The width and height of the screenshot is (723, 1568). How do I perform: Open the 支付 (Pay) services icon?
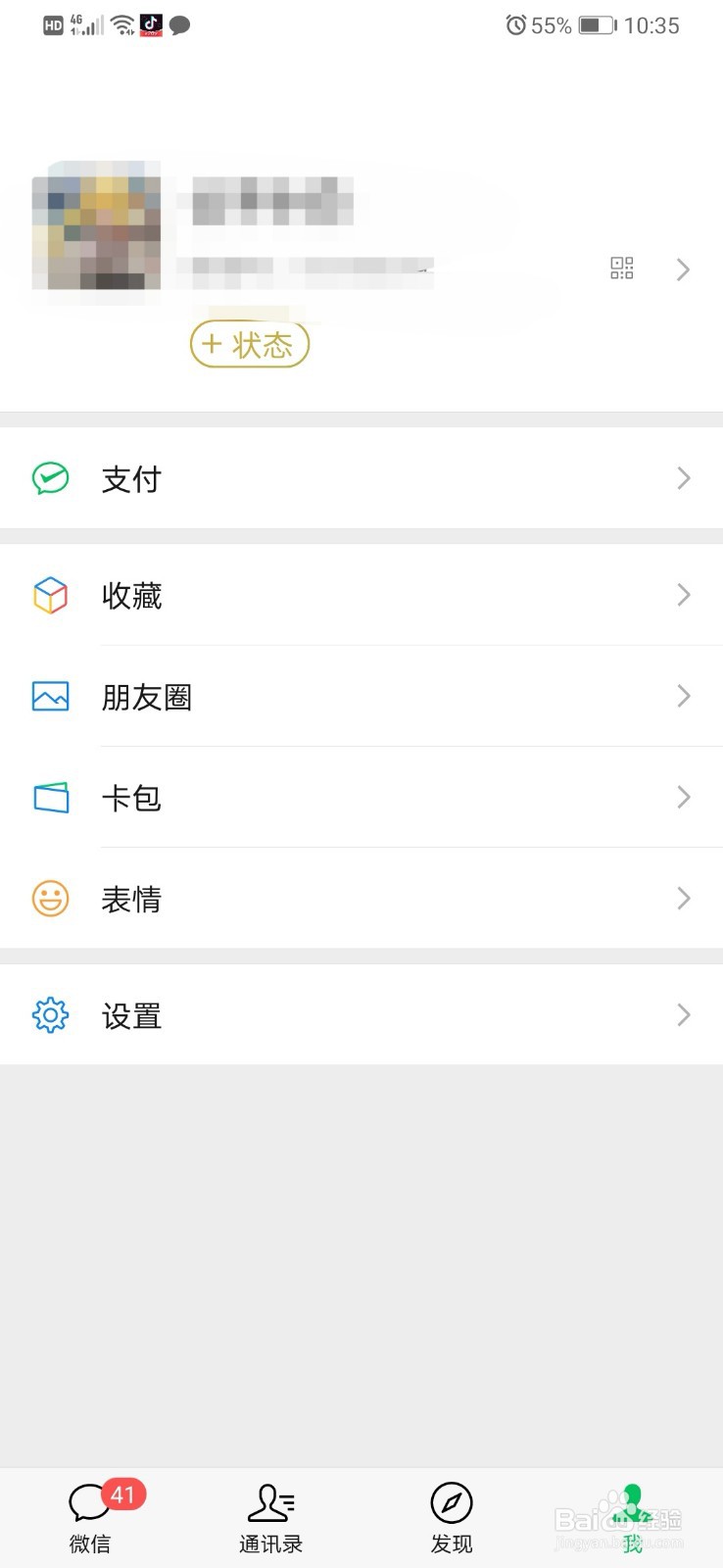49,477
